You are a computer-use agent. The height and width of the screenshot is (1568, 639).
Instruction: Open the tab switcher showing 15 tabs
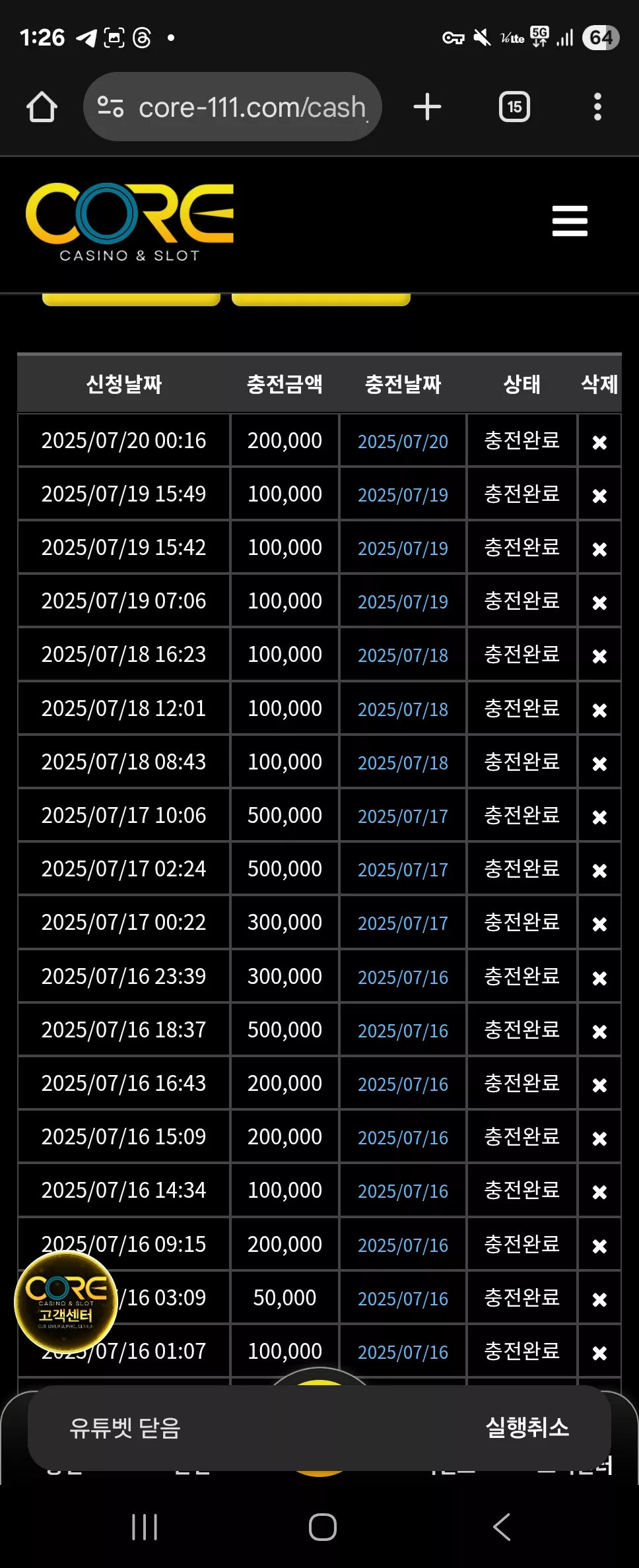[514, 107]
